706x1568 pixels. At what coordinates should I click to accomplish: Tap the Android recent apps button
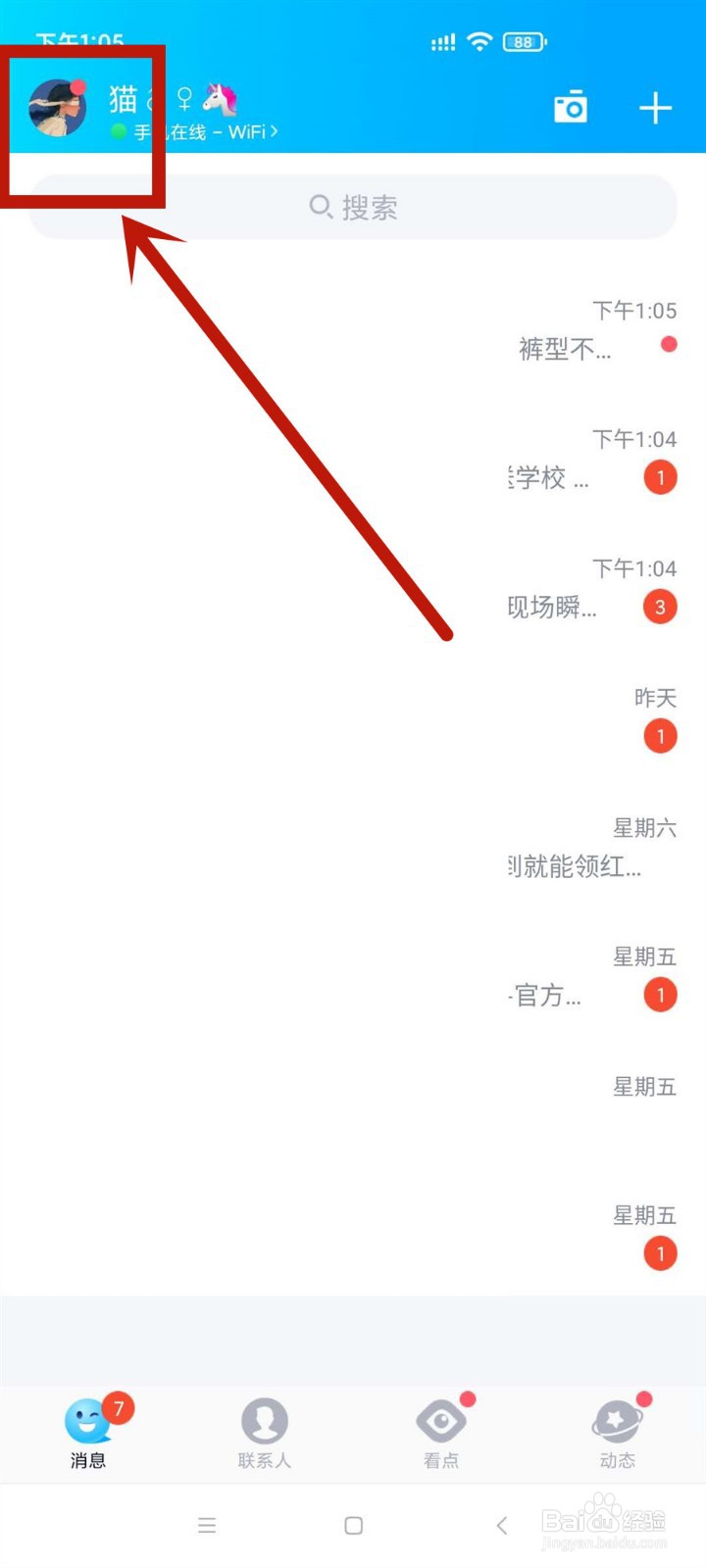[x=207, y=1526]
